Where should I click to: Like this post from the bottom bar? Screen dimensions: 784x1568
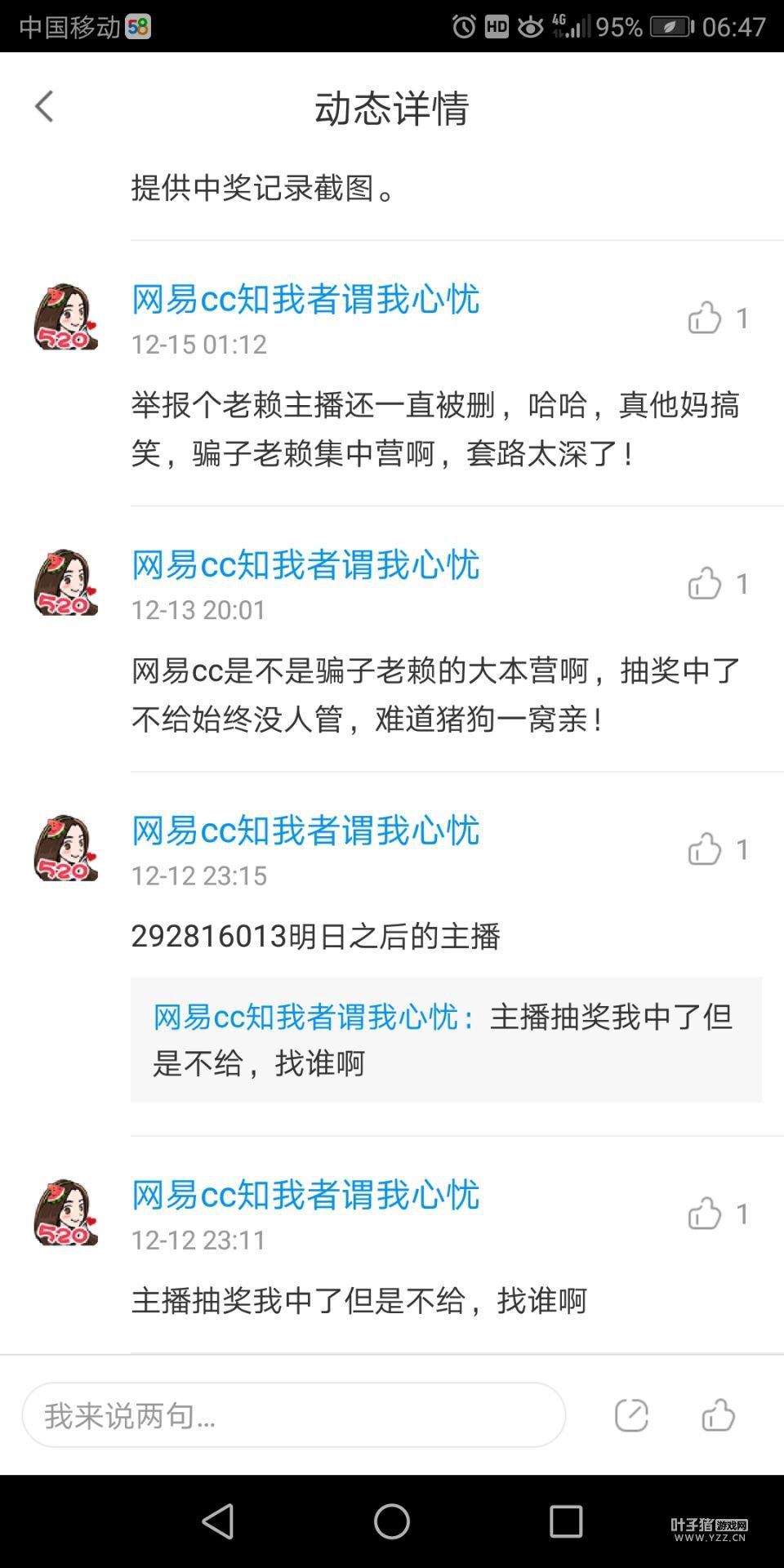[718, 1415]
